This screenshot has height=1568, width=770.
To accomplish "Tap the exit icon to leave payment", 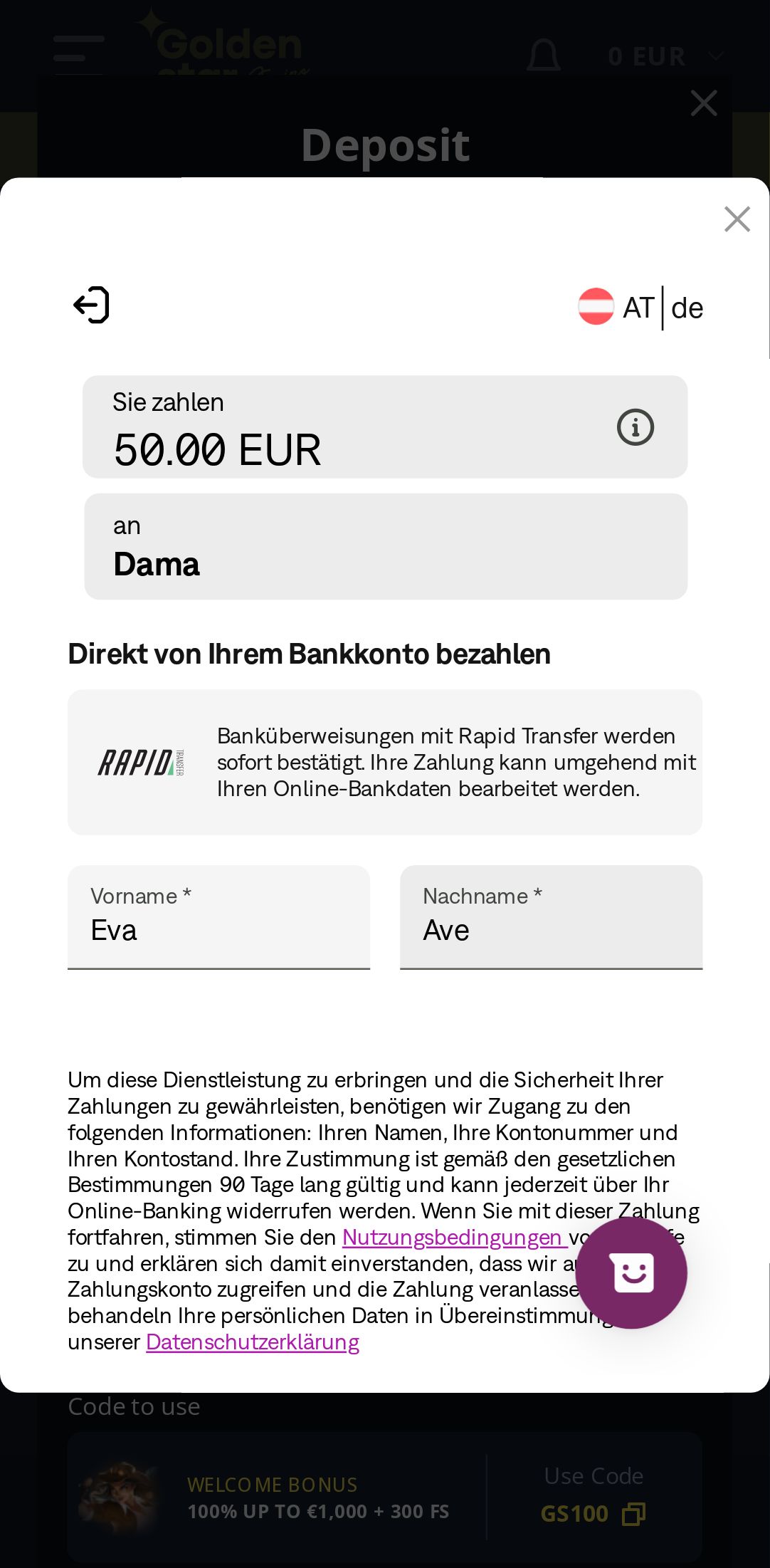I will click(x=92, y=305).
